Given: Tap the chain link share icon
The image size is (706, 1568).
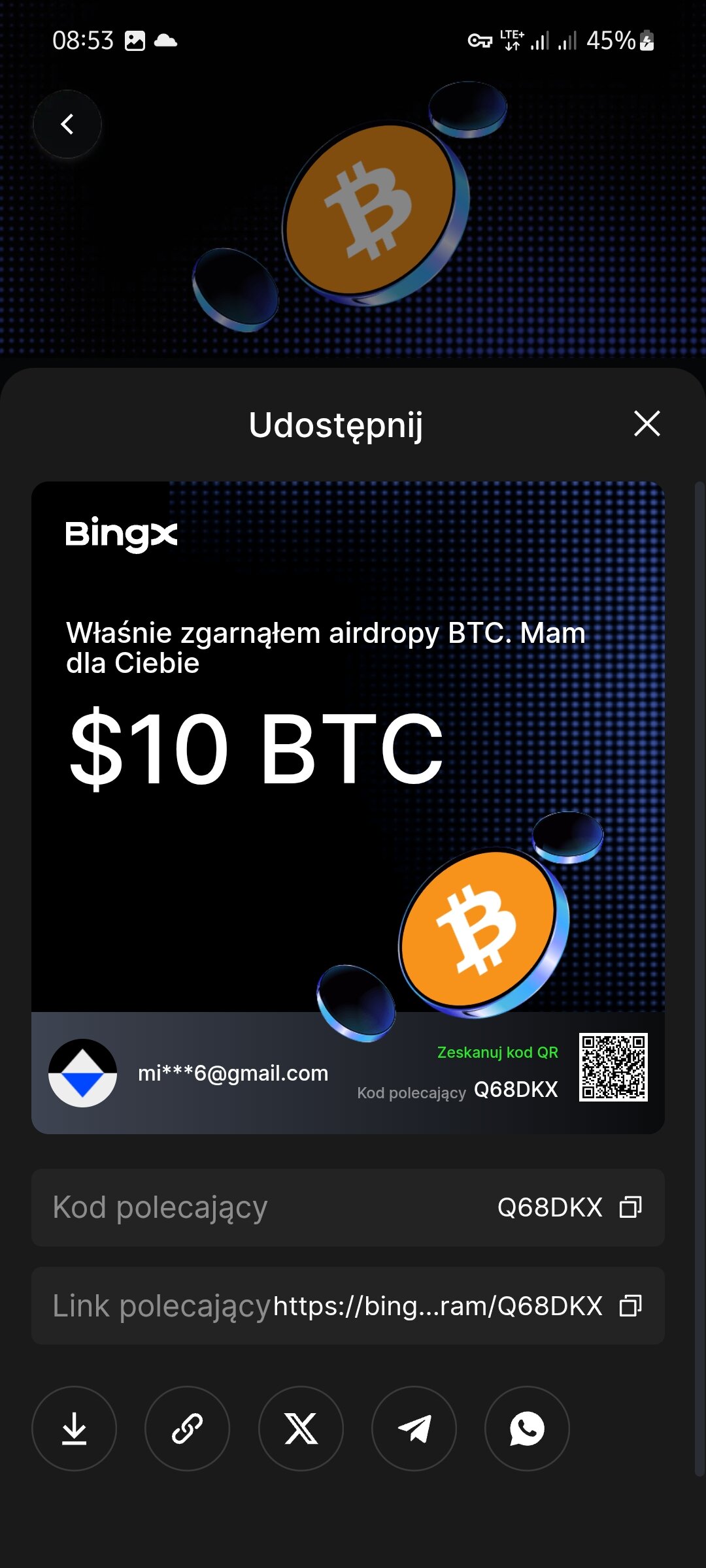Looking at the screenshot, I should click(x=187, y=1428).
